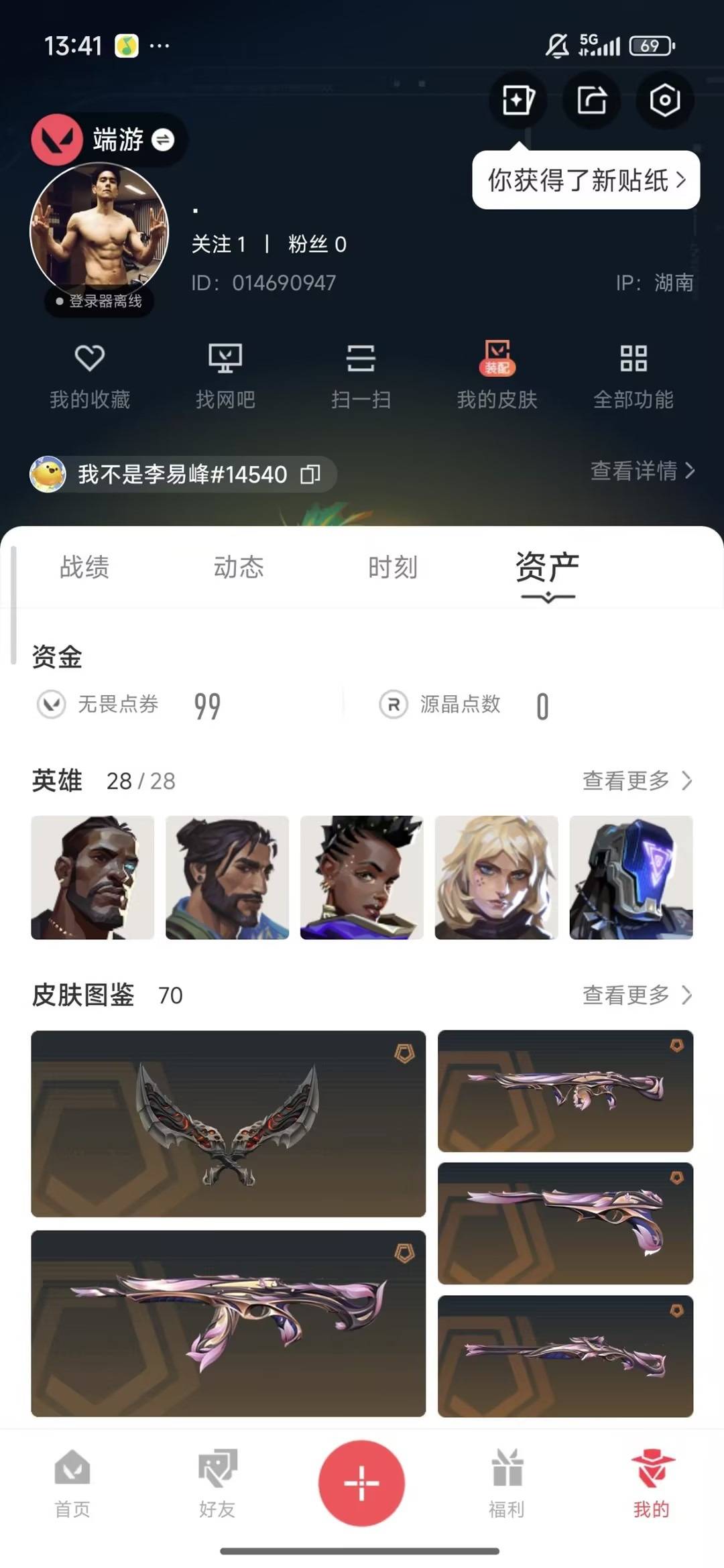The image size is (724, 1568).
Task: Open 全部功能 all functions grid
Action: point(633,375)
